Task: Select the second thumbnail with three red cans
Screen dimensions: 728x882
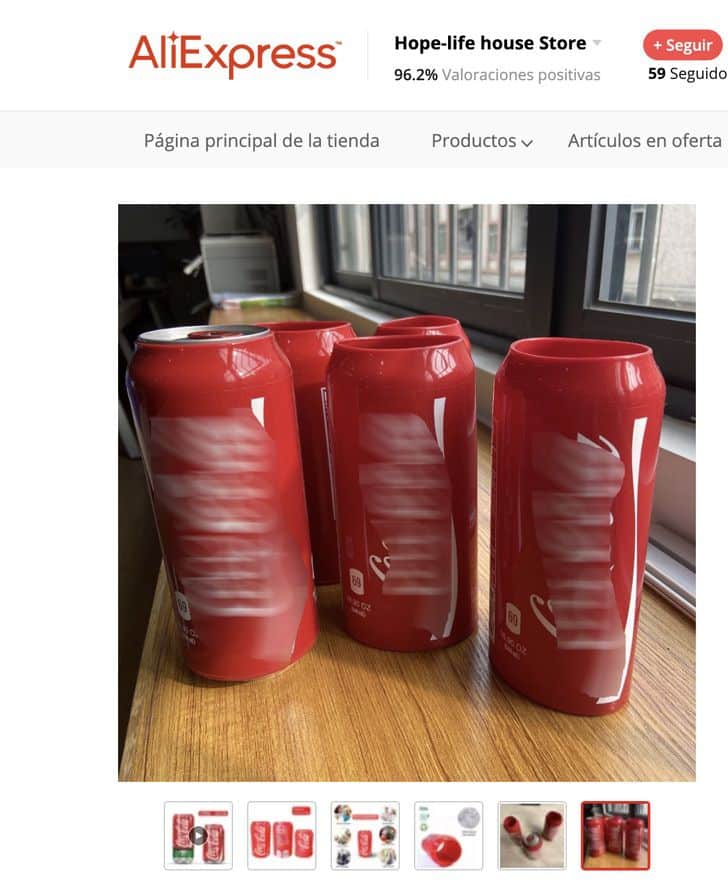Action: pyautogui.click(x=281, y=835)
